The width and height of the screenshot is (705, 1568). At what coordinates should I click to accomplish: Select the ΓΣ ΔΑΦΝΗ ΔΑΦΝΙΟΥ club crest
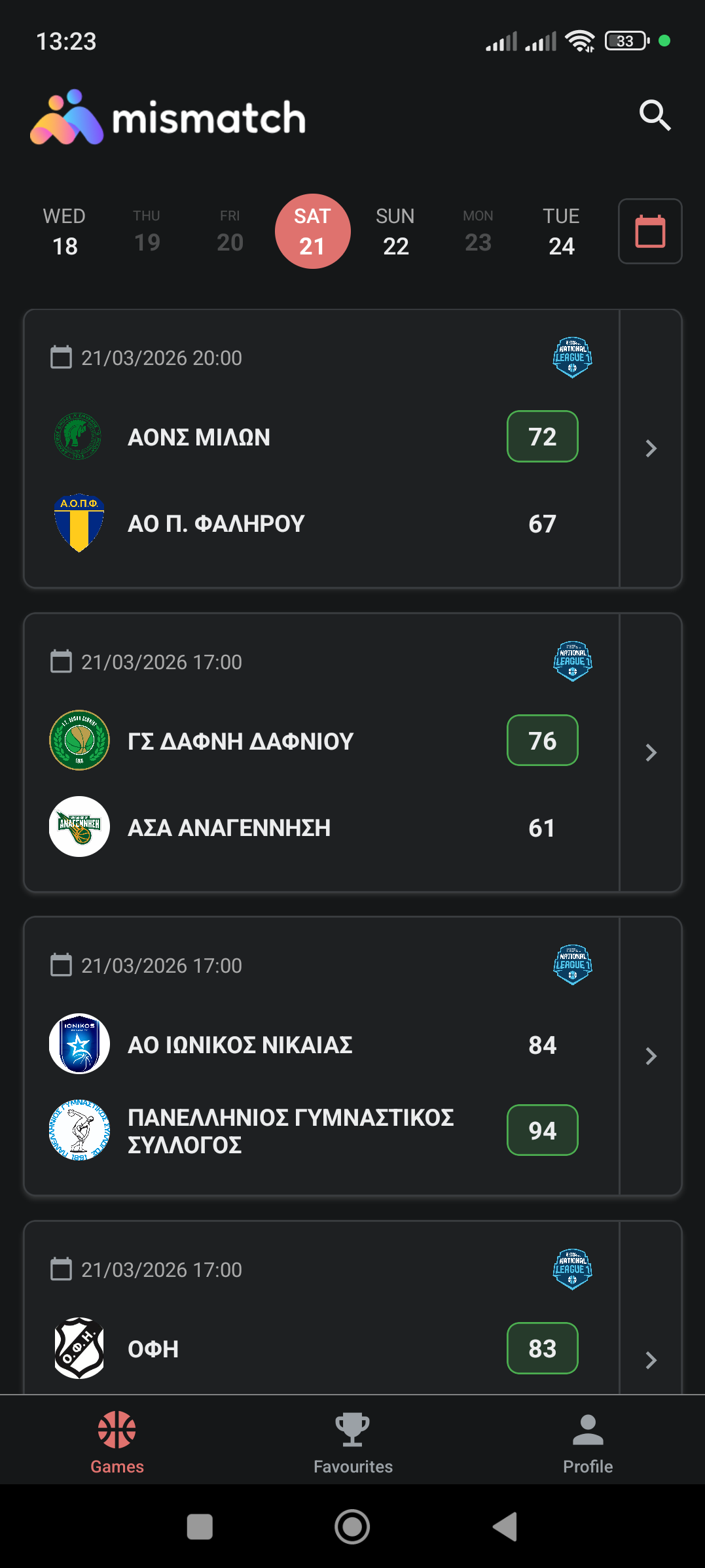click(79, 740)
